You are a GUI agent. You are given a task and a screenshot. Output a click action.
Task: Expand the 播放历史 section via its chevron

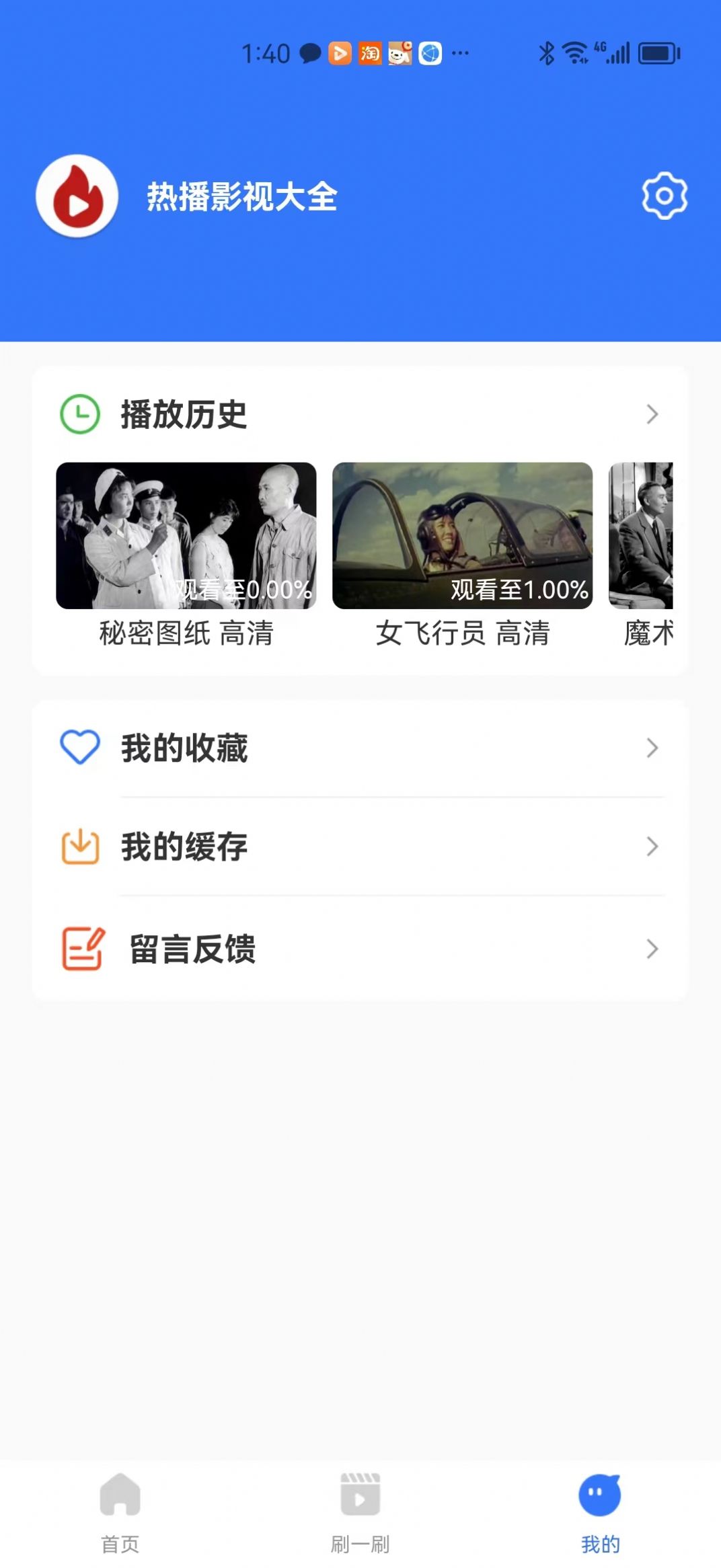(650, 415)
